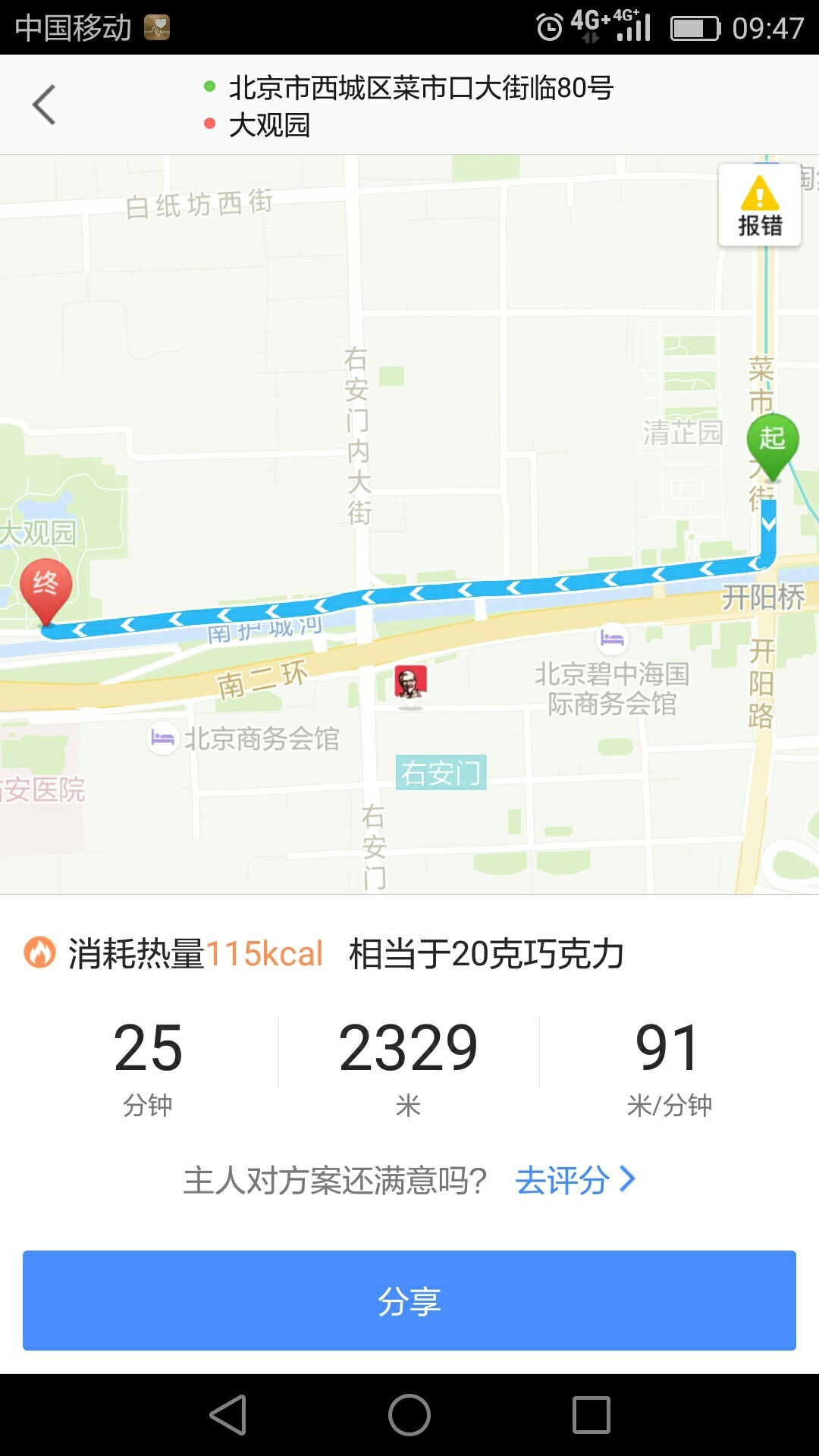The width and height of the screenshot is (819, 1456).
Task: Go back using the top-left arrow
Action: coord(44,105)
